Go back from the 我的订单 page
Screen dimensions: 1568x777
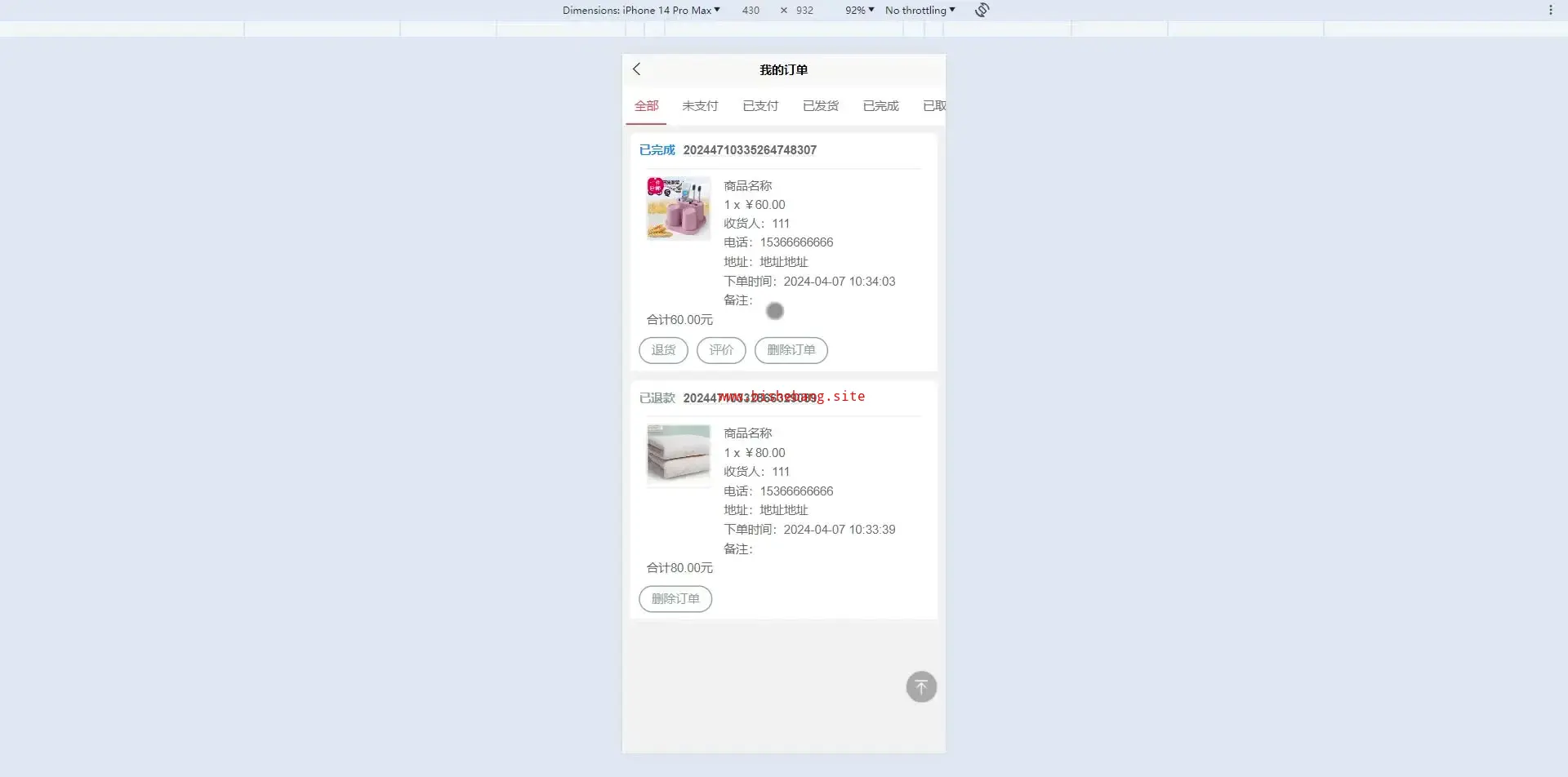click(x=637, y=69)
